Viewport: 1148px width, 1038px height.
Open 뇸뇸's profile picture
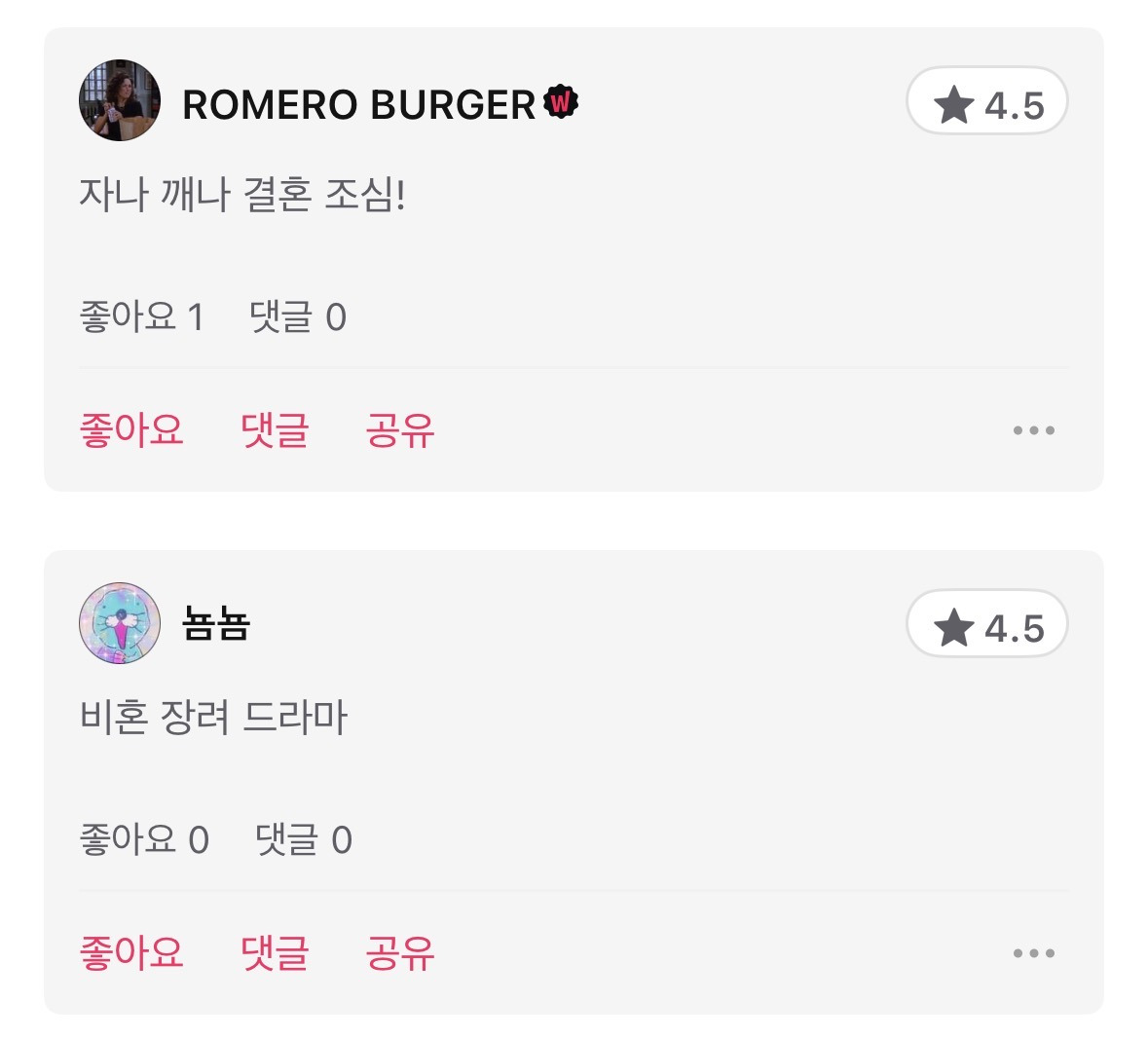(119, 624)
